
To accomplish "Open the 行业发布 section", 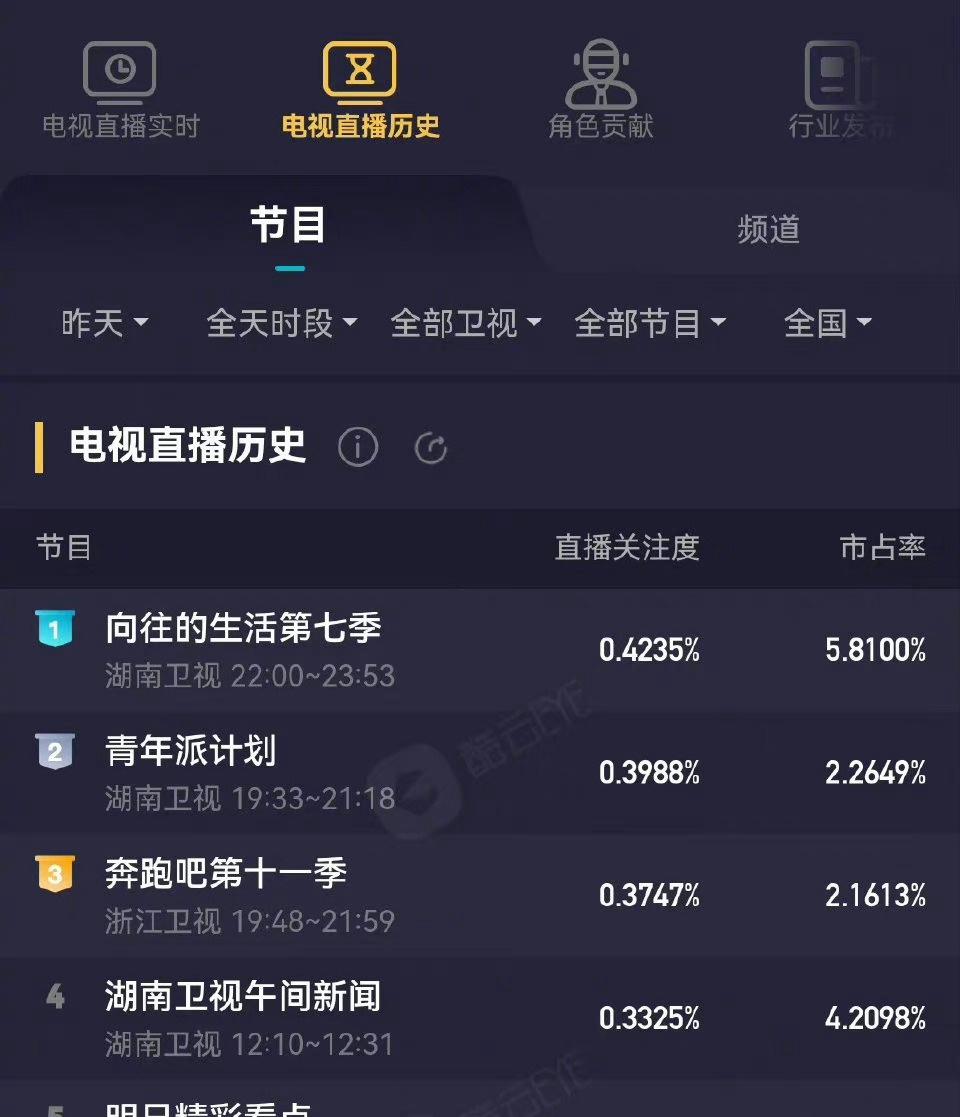I will coord(838,90).
